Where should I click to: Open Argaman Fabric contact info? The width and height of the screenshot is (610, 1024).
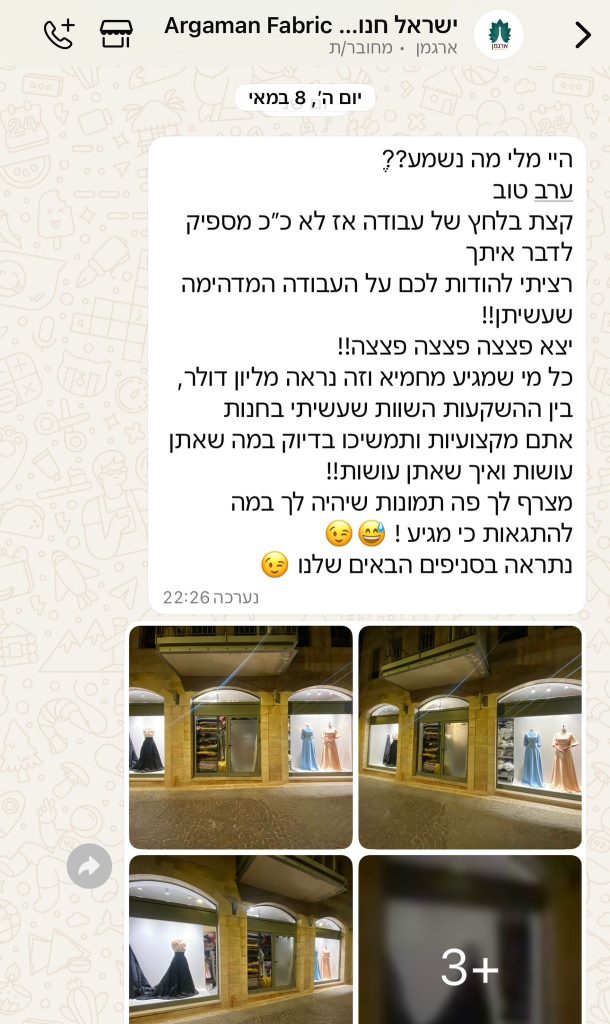(310, 34)
